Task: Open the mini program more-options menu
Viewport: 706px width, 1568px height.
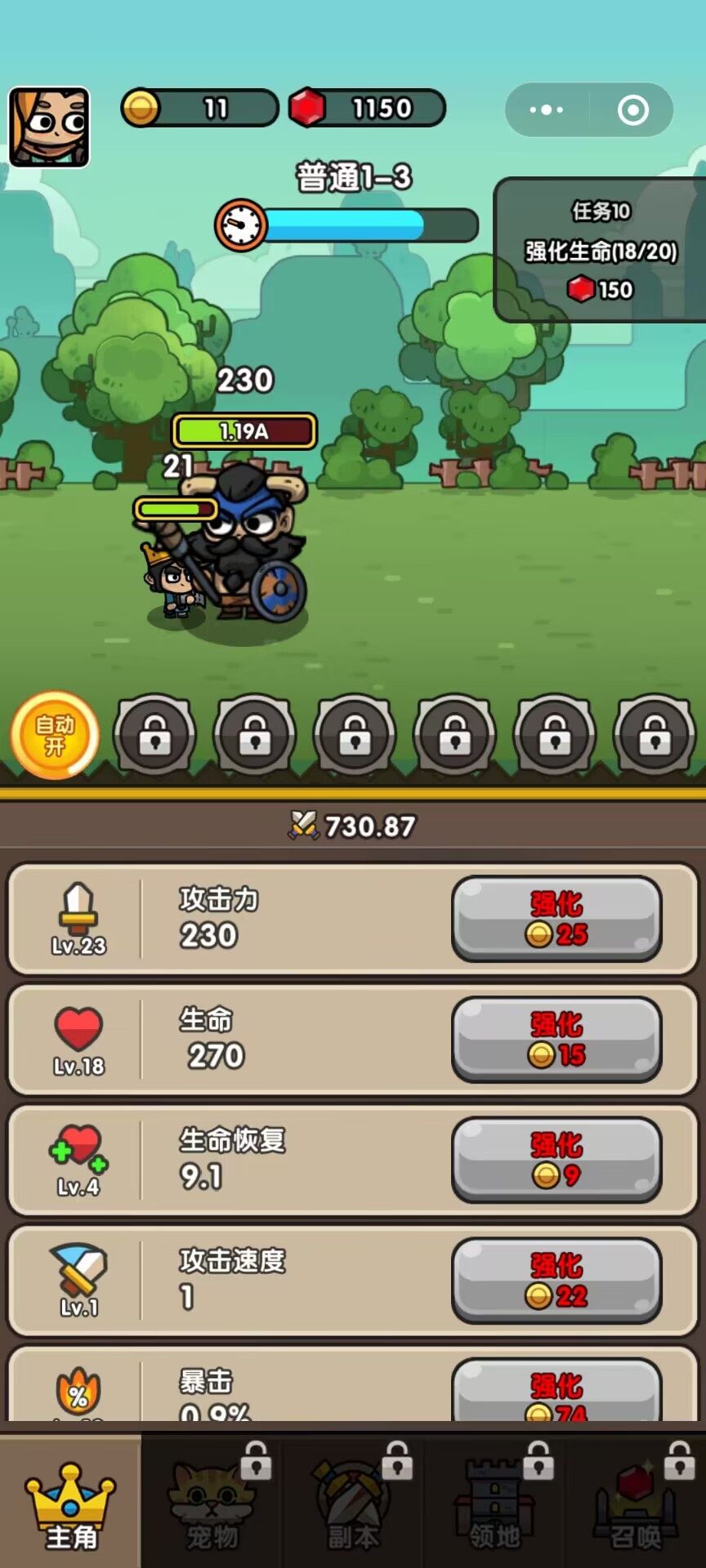Action: (x=546, y=109)
